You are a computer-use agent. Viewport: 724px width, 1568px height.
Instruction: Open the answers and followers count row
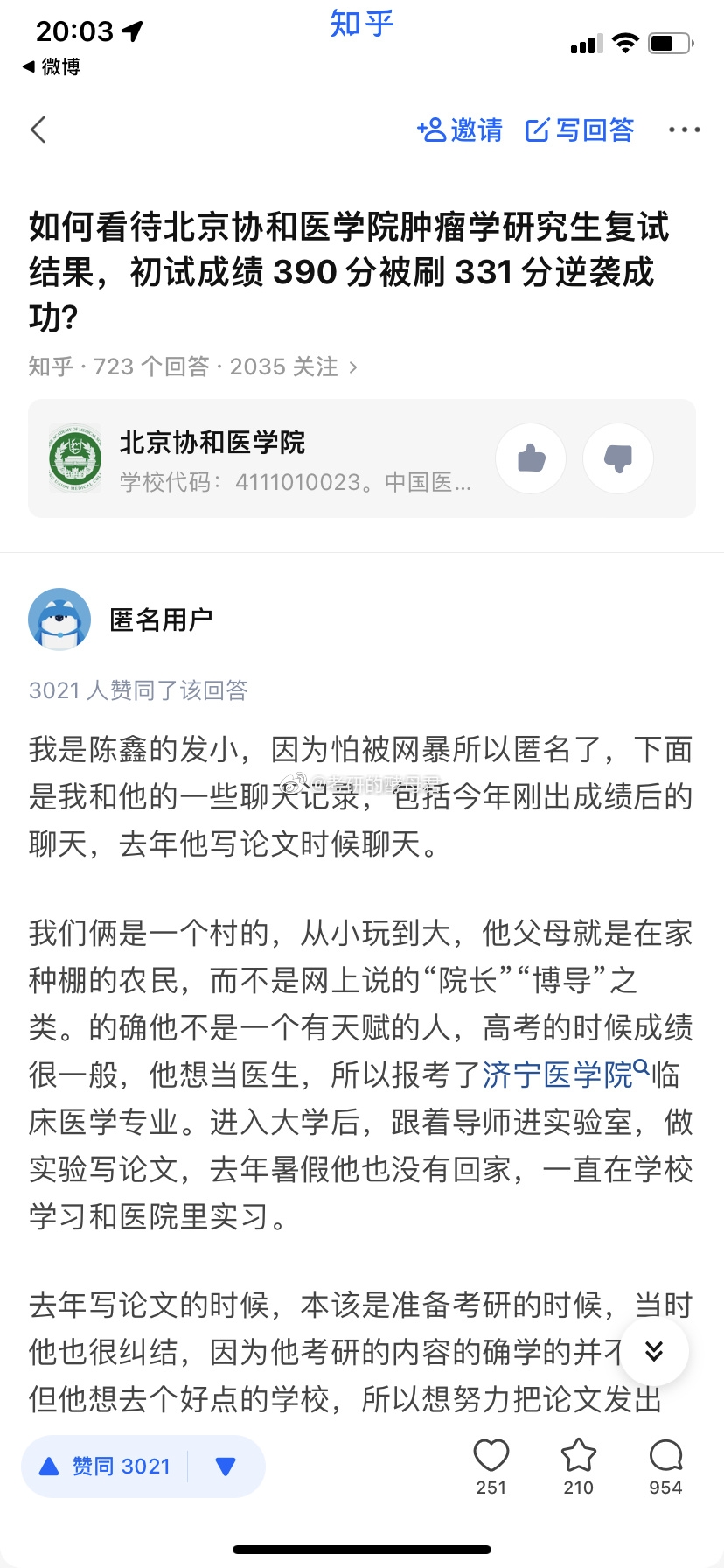point(192,367)
